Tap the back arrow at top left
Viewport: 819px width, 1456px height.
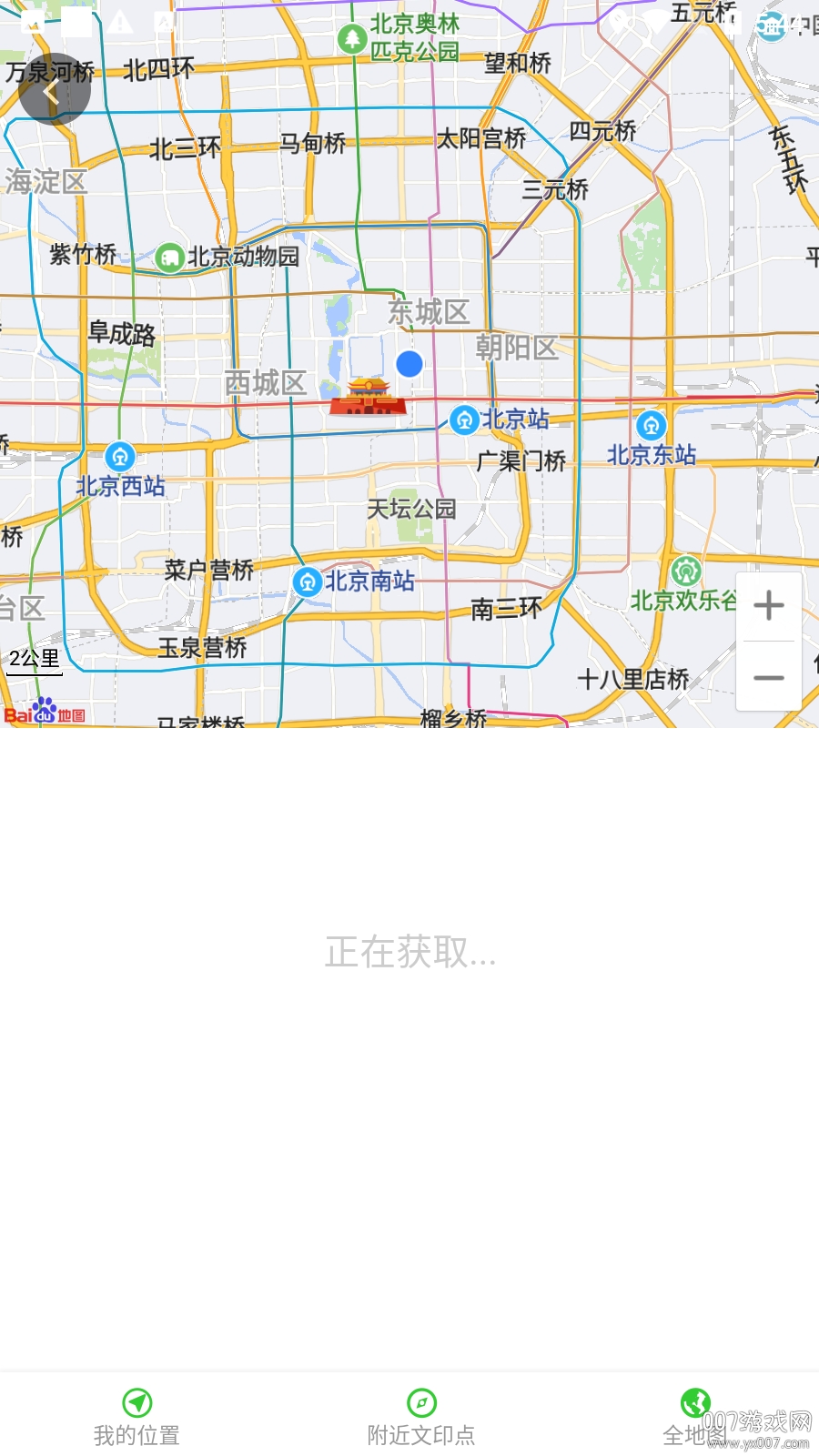coord(53,88)
